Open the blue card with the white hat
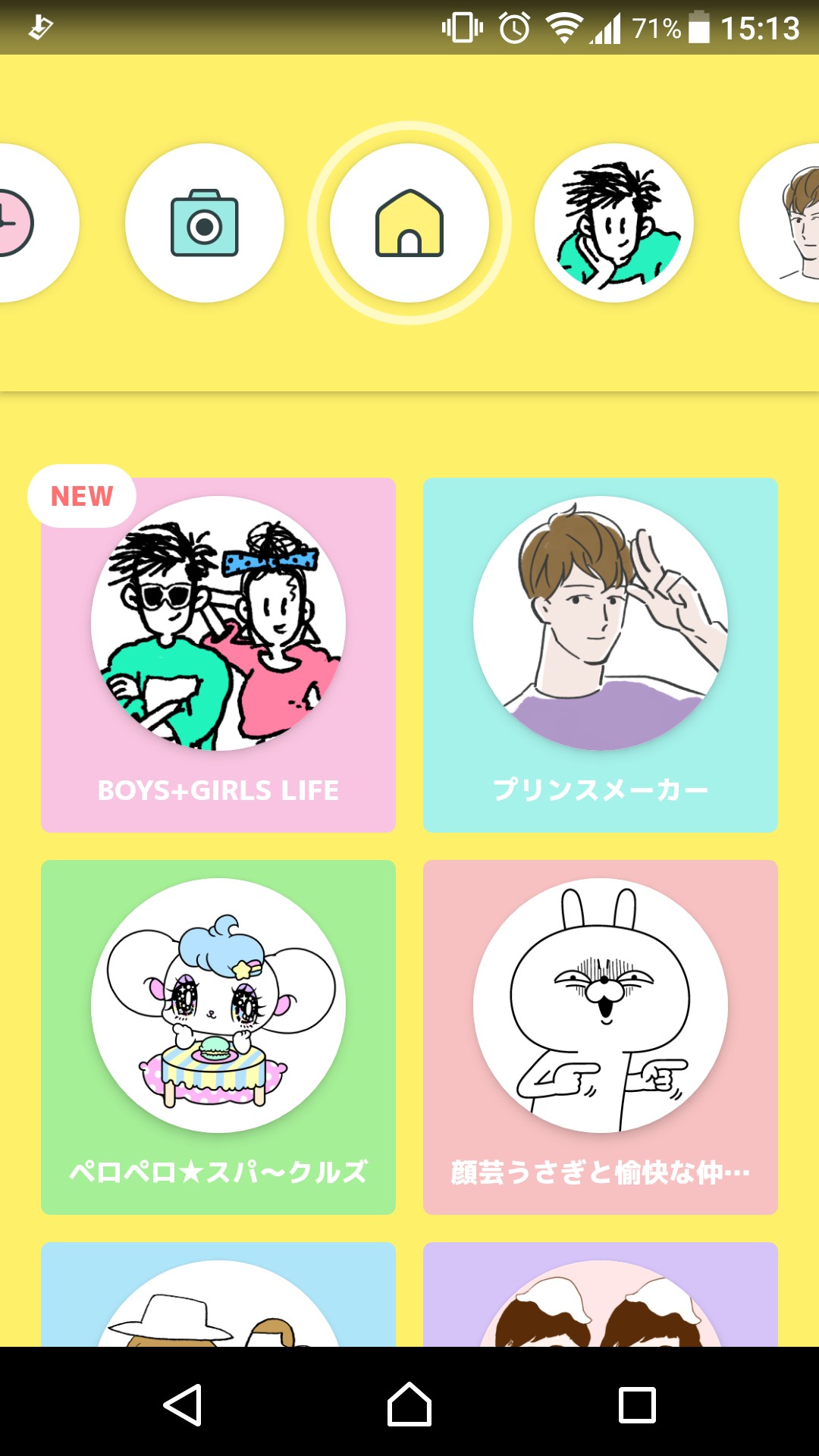819x1456 pixels. click(218, 1297)
